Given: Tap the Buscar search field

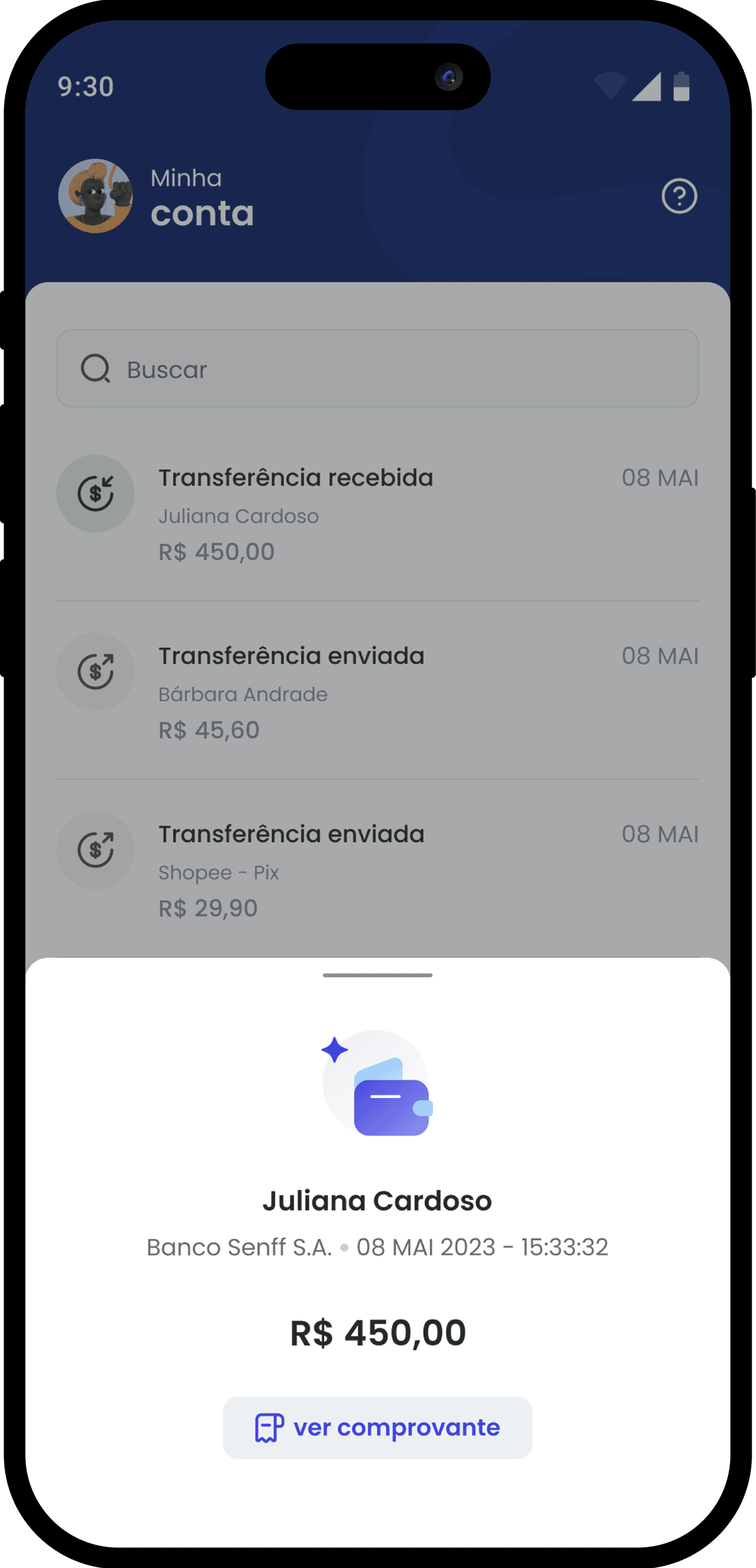Looking at the screenshot, I should click(377, 369).
